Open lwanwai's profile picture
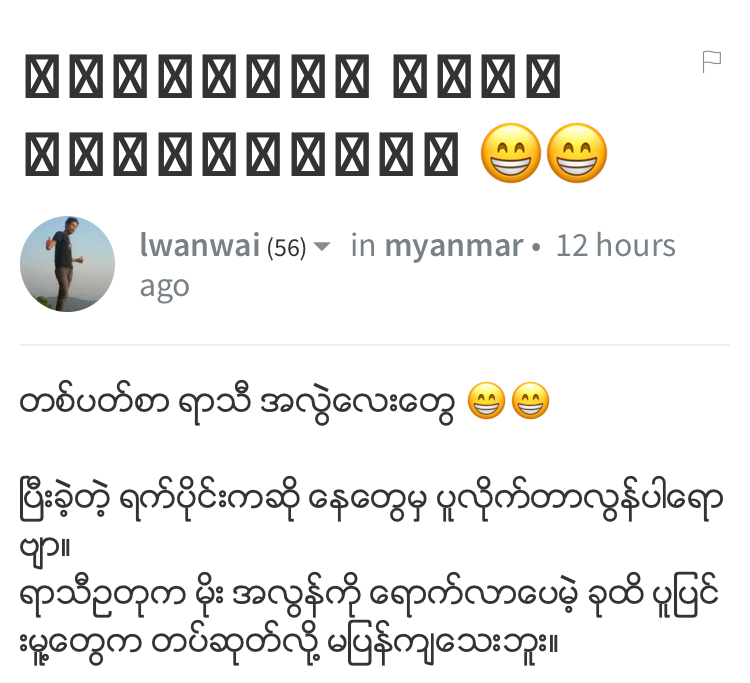750x683 pixels. pyautogui.click(x=67, y=264)
